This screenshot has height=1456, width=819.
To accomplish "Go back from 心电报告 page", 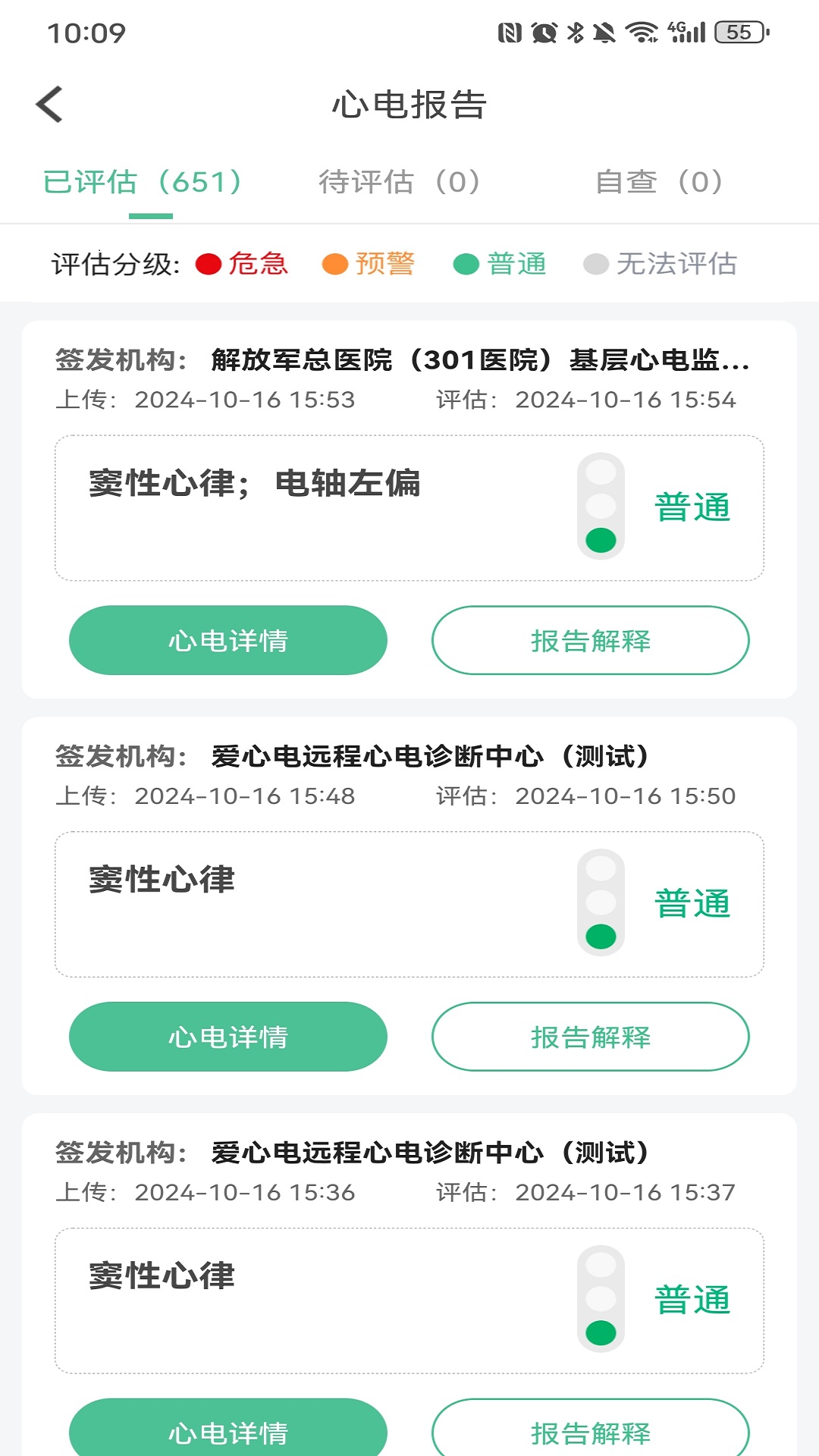I will (x=50, y=105).
